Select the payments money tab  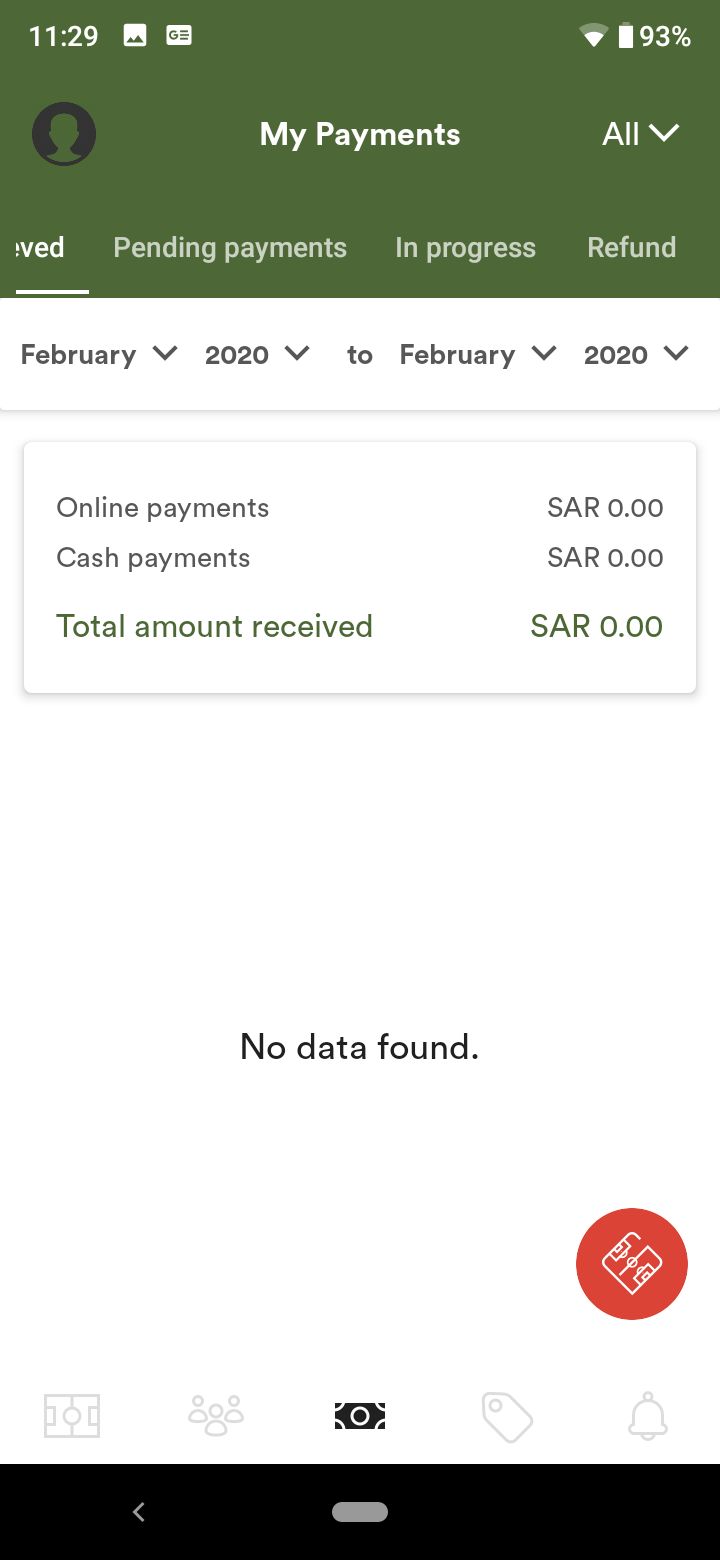(x=360, y=1416)
